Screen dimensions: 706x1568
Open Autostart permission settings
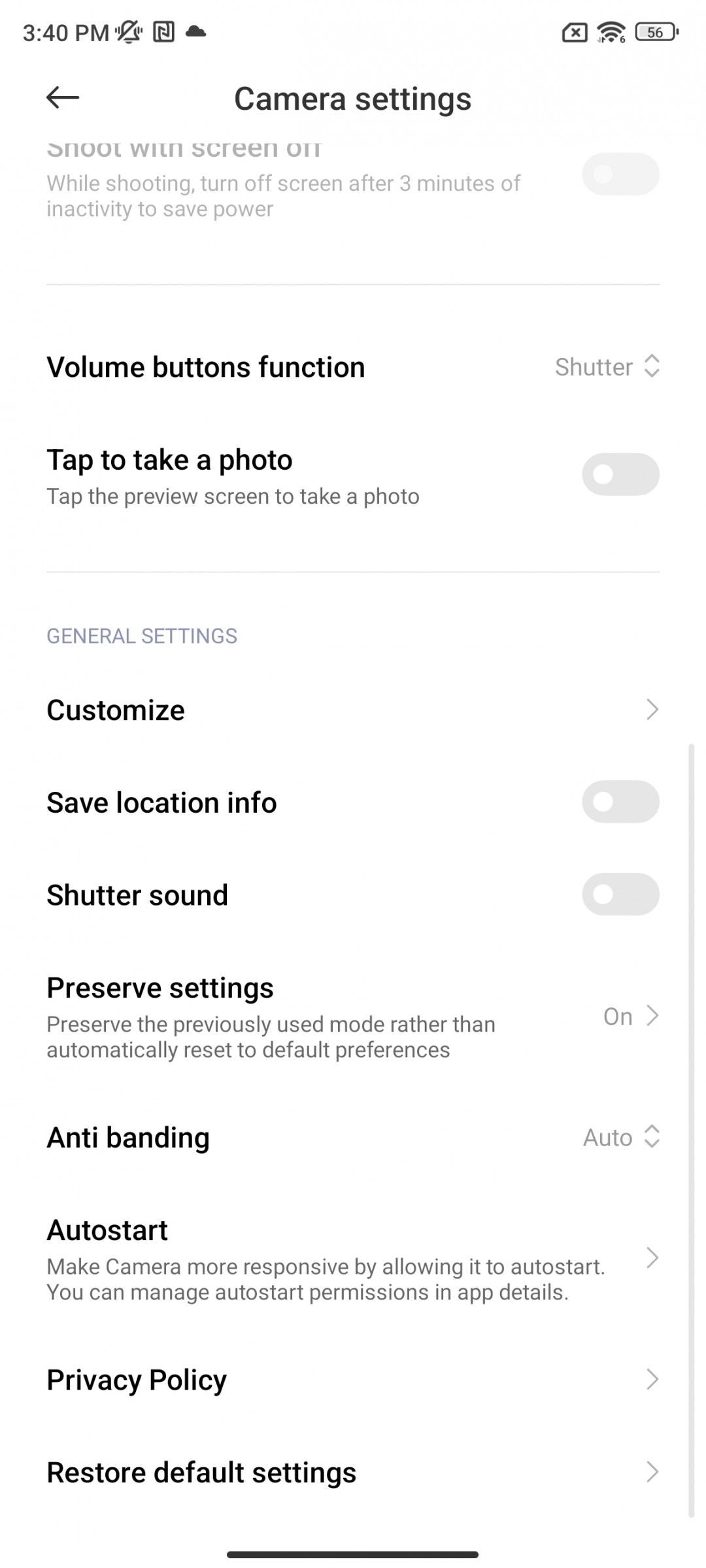tap(353, 1259)
